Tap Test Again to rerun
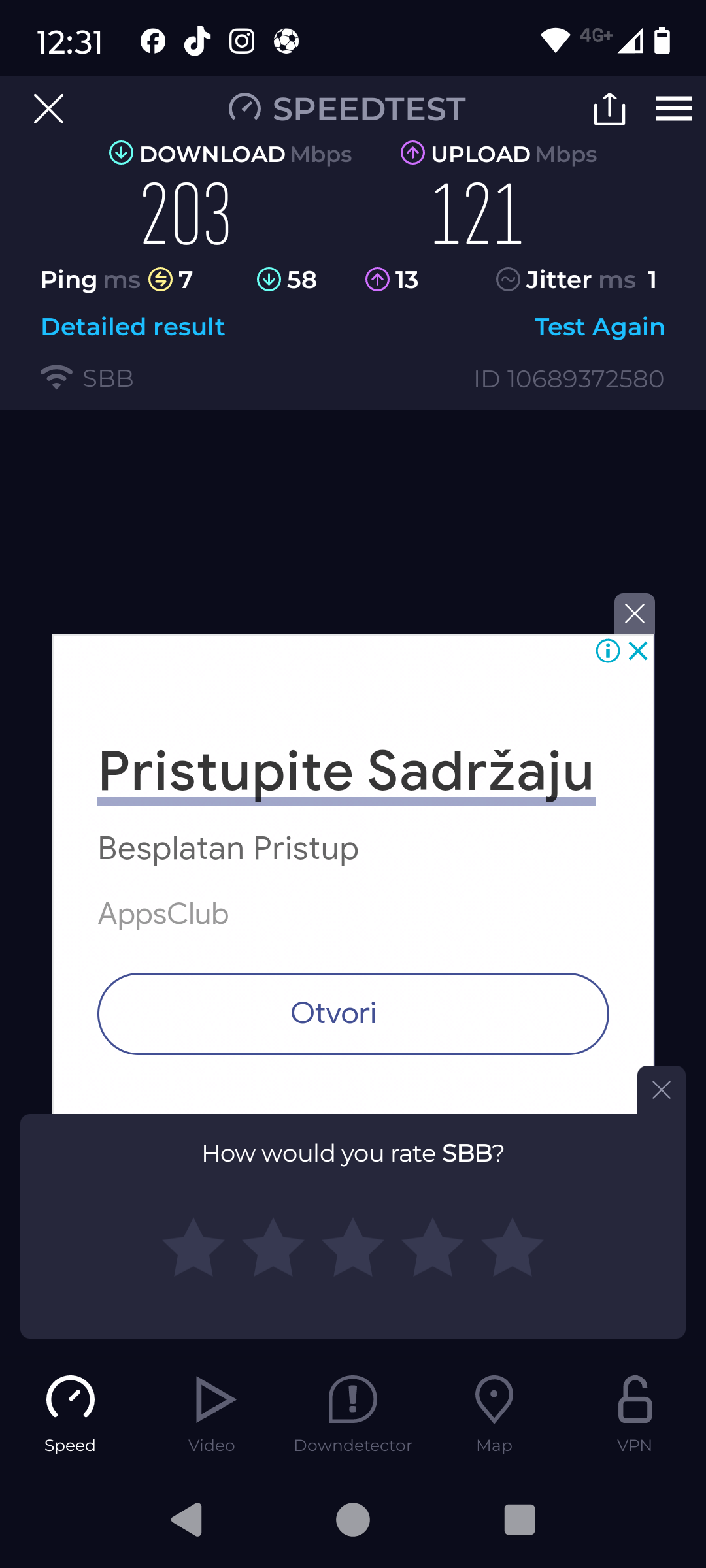The height and width of the screenshot is (1568, 706). pos(599,327)
